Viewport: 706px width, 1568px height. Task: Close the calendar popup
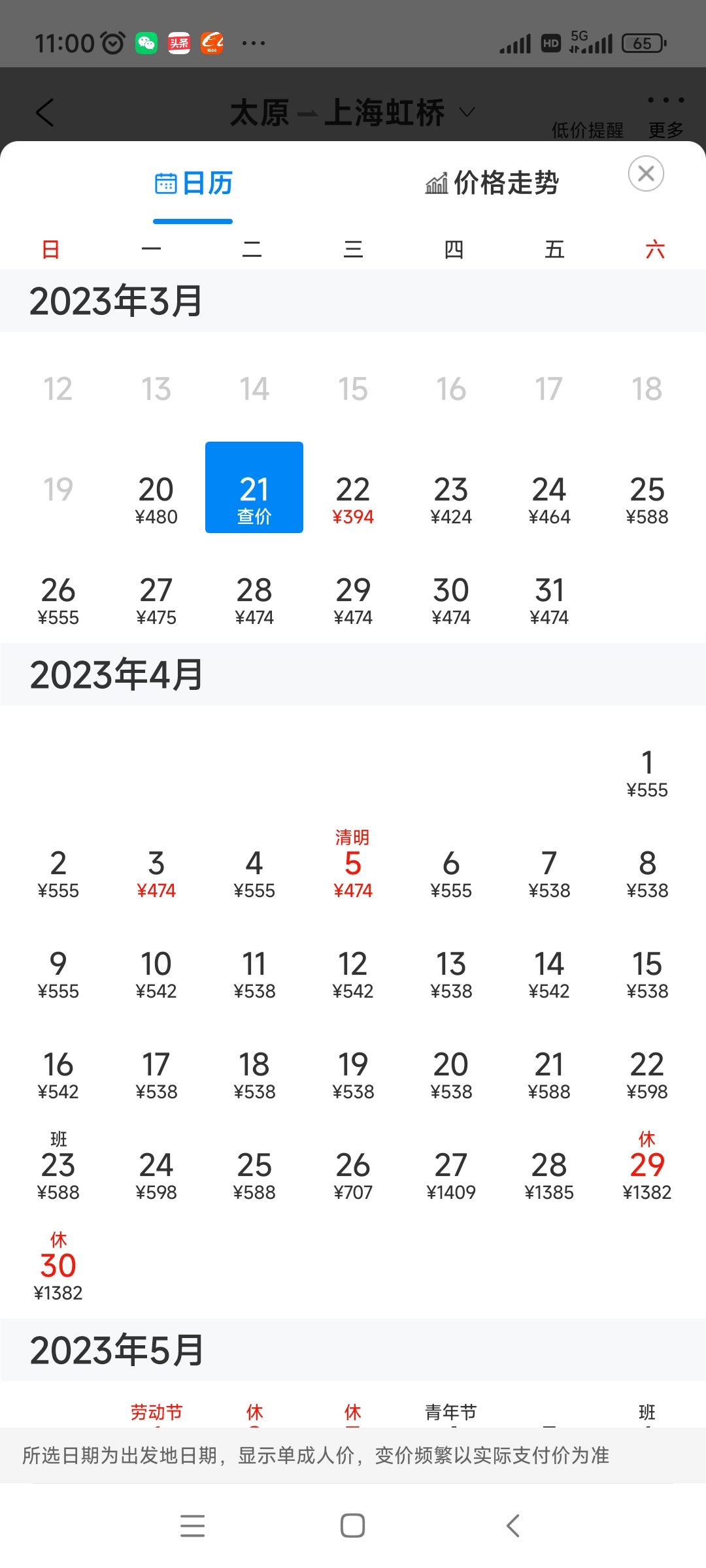click(646, 174)
